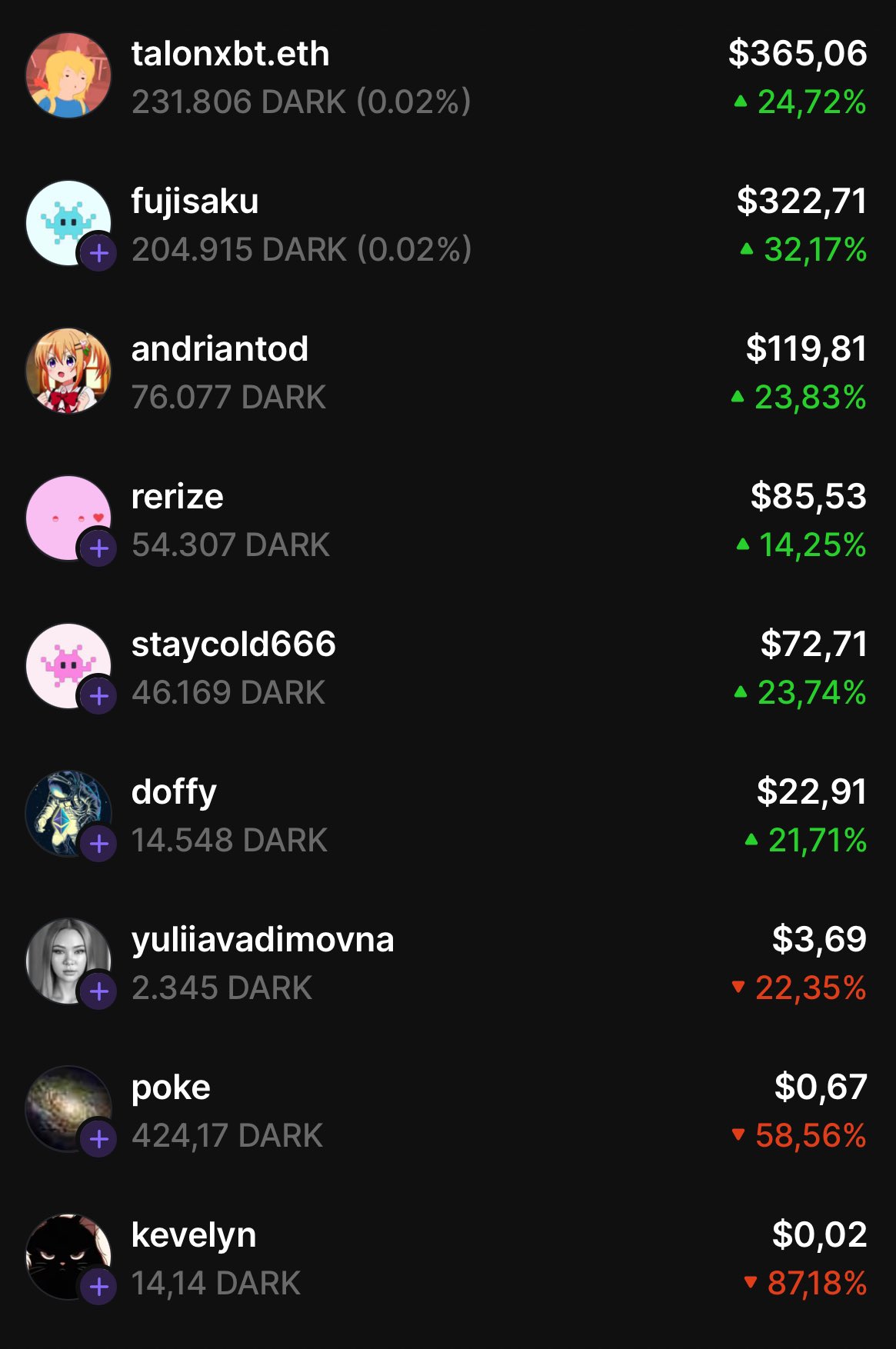
Task: Follow fujisaku with the plus badge
Action: (x=99, y=253)
